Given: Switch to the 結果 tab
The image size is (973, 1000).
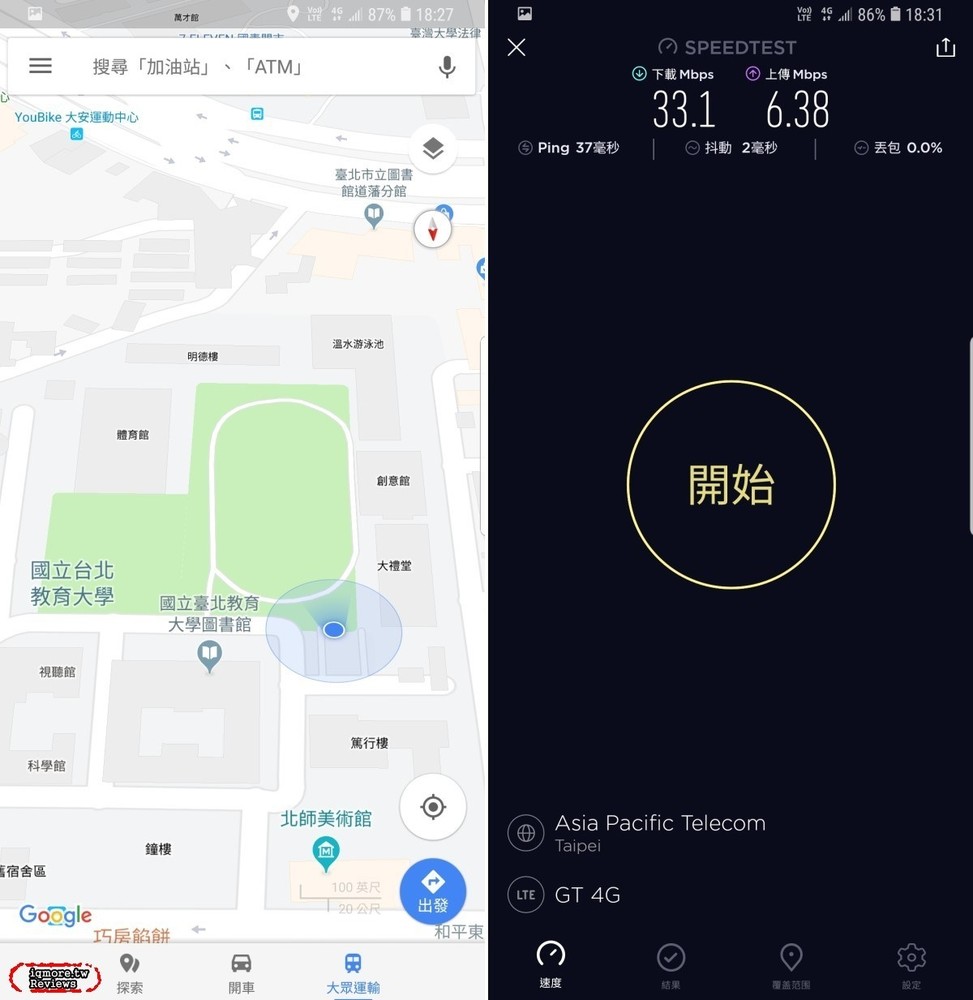Looking at the screenshot, I should click(x=670, y=964).
